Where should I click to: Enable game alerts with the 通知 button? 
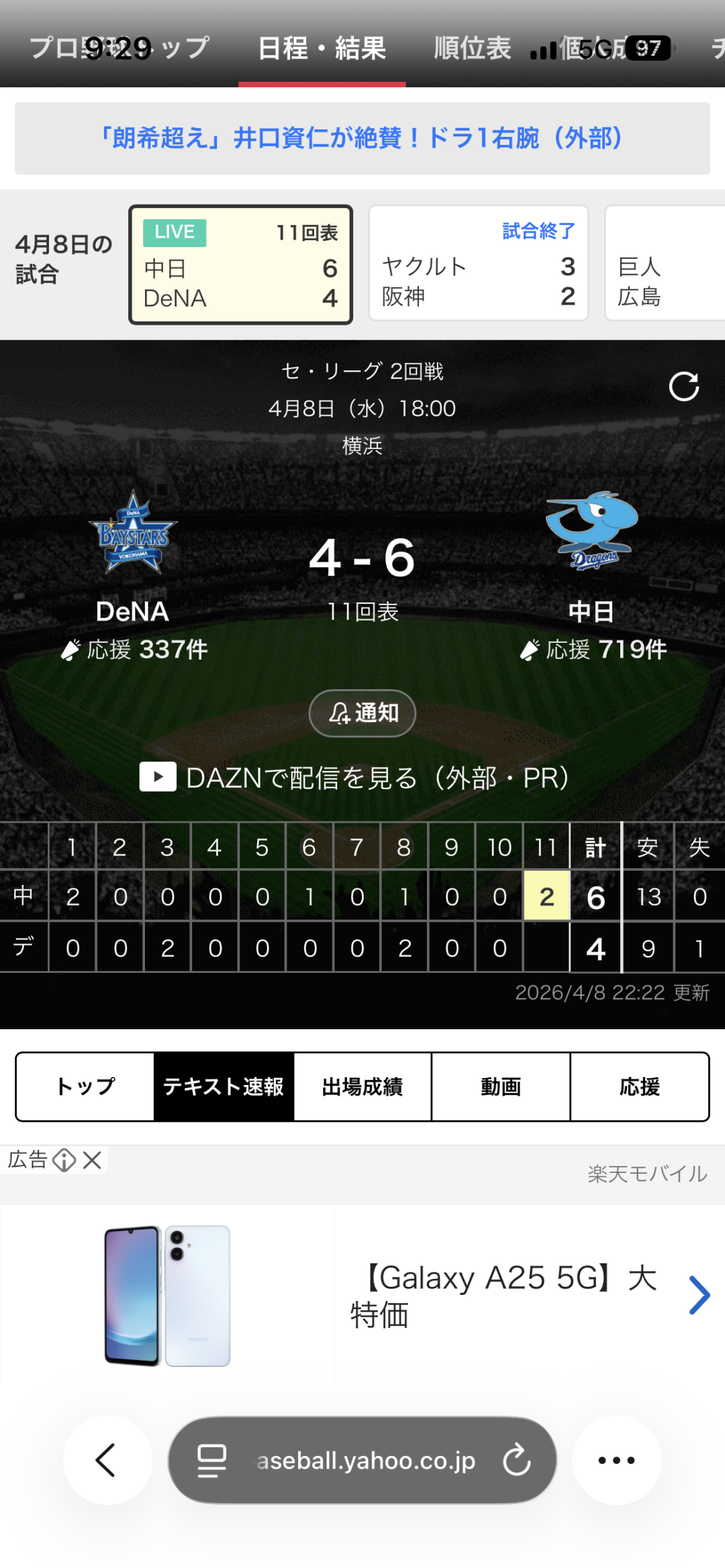(362, 713)
